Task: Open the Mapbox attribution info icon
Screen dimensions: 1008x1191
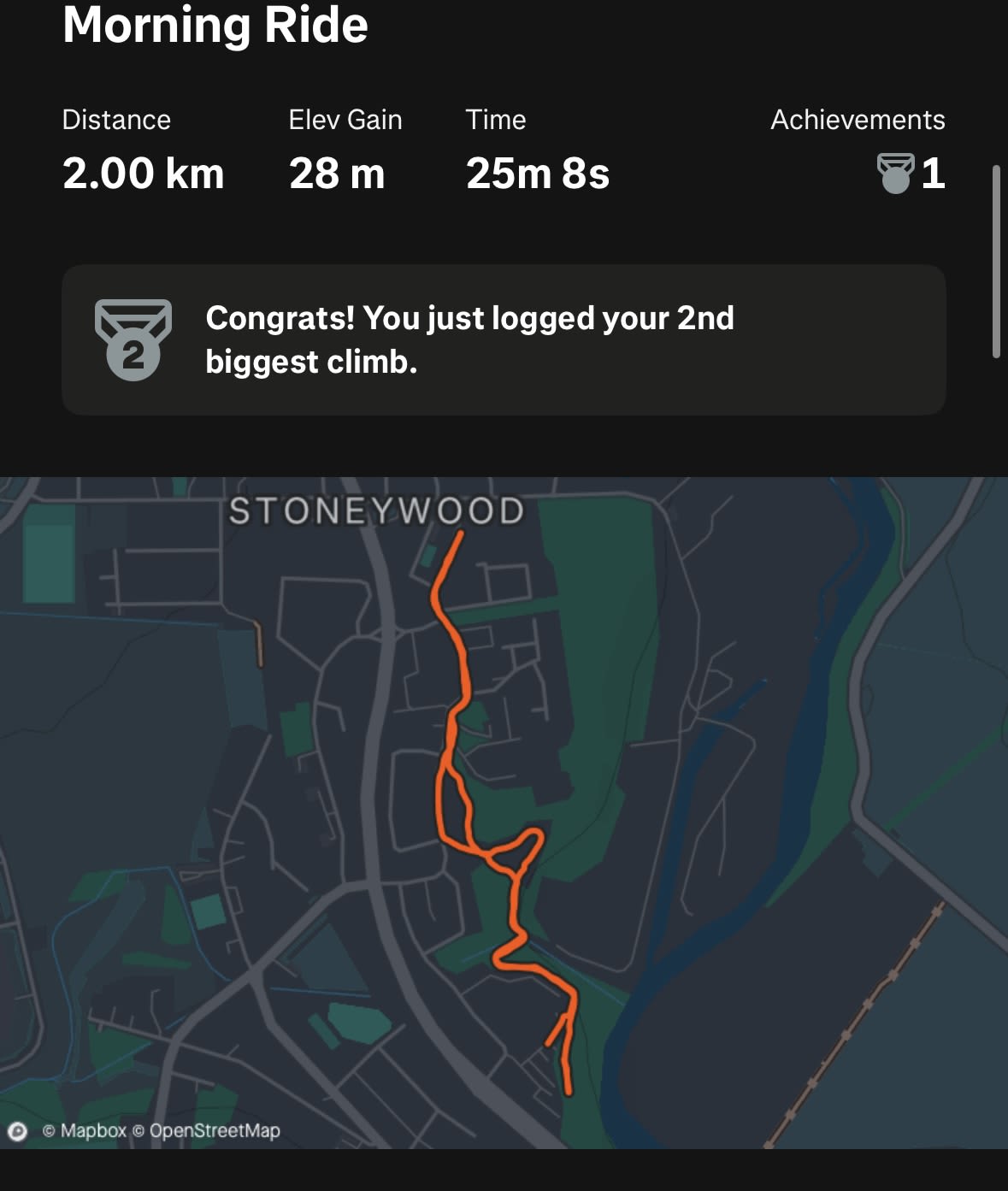Action: click(17, 1131)
